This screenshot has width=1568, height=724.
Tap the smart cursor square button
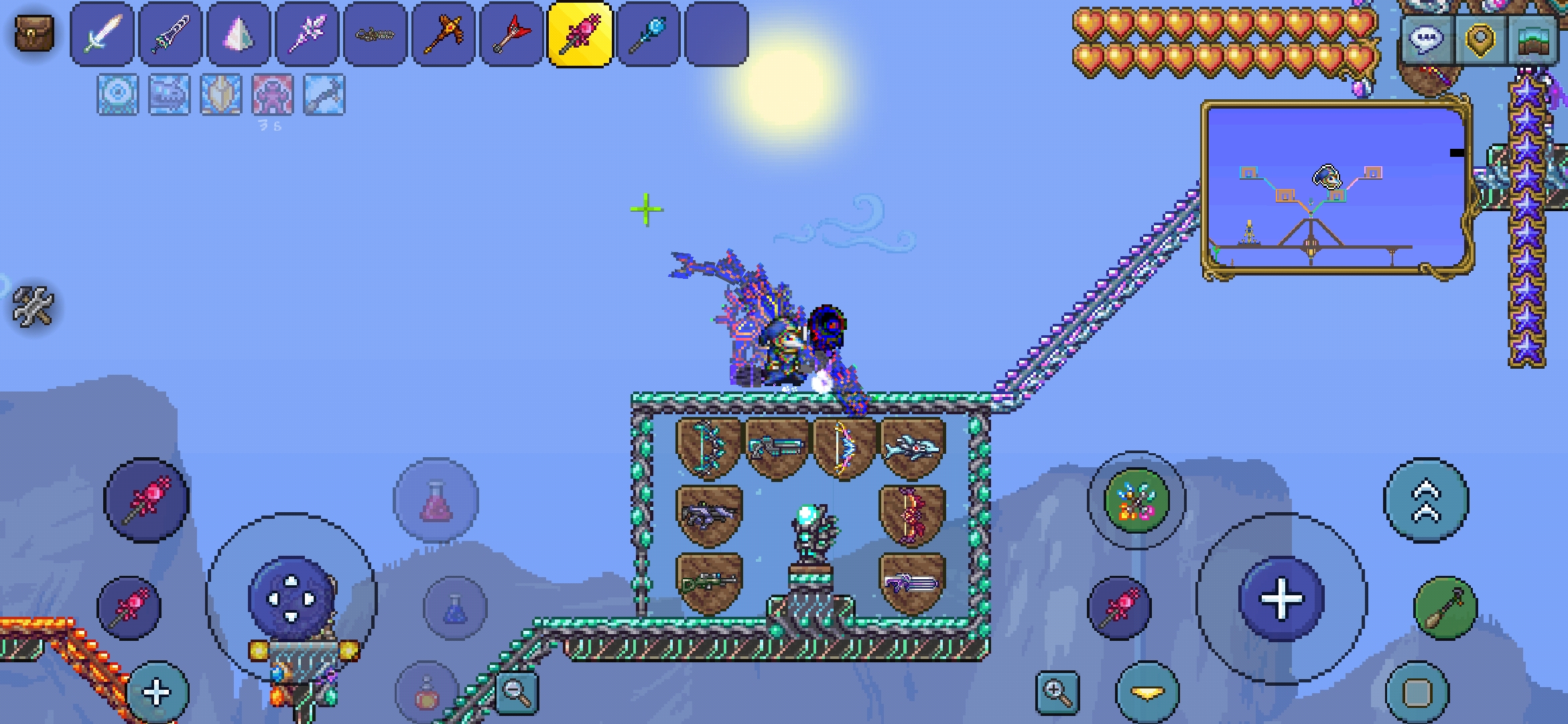pyautogui.click(x=1417, y=692)
